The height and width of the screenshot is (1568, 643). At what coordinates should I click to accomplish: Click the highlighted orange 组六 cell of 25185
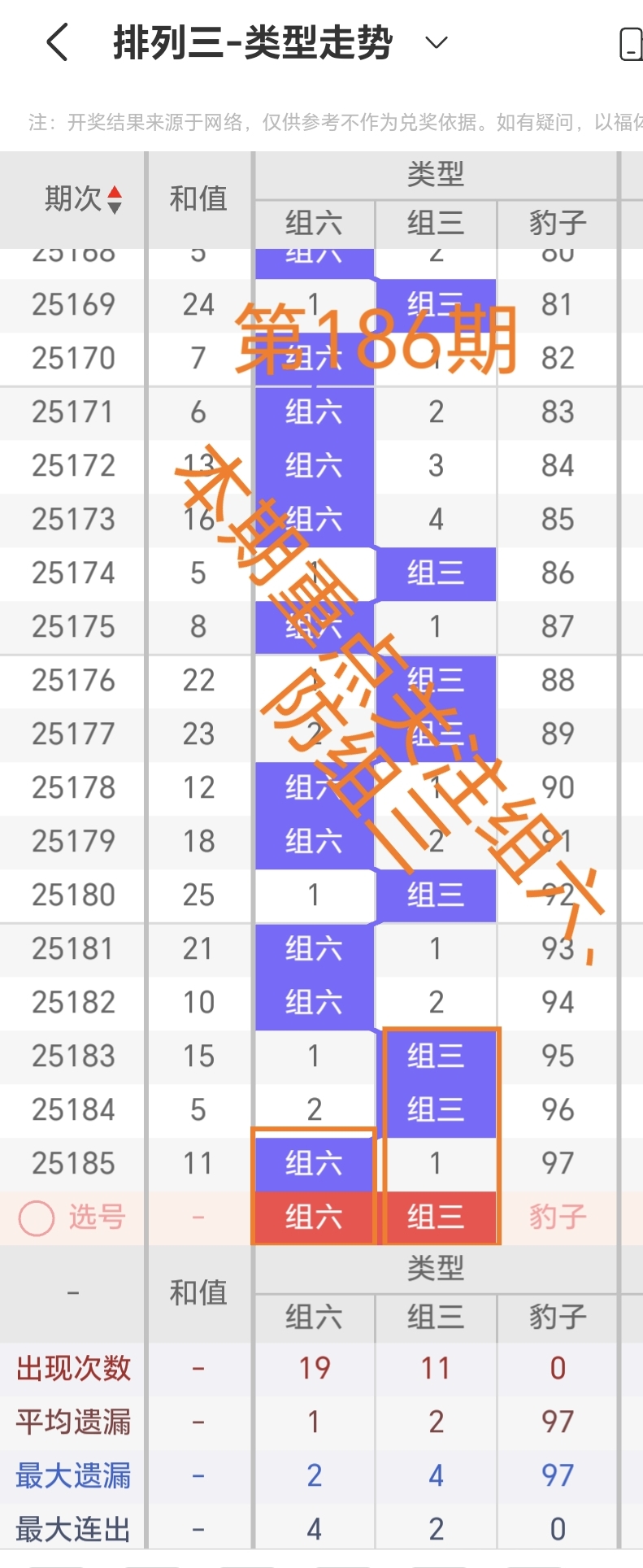(x=314, y=1163)
